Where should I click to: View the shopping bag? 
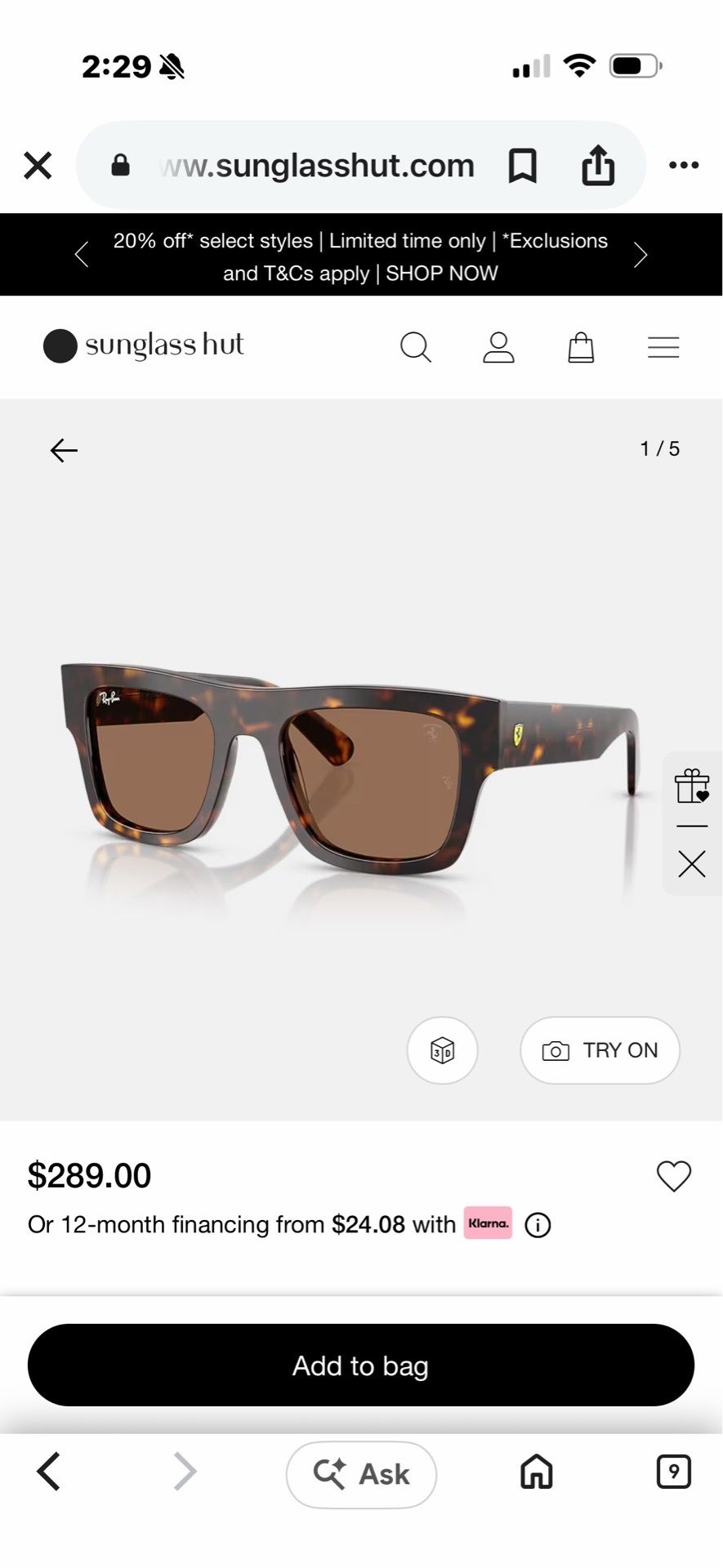[x=581, y=347]
